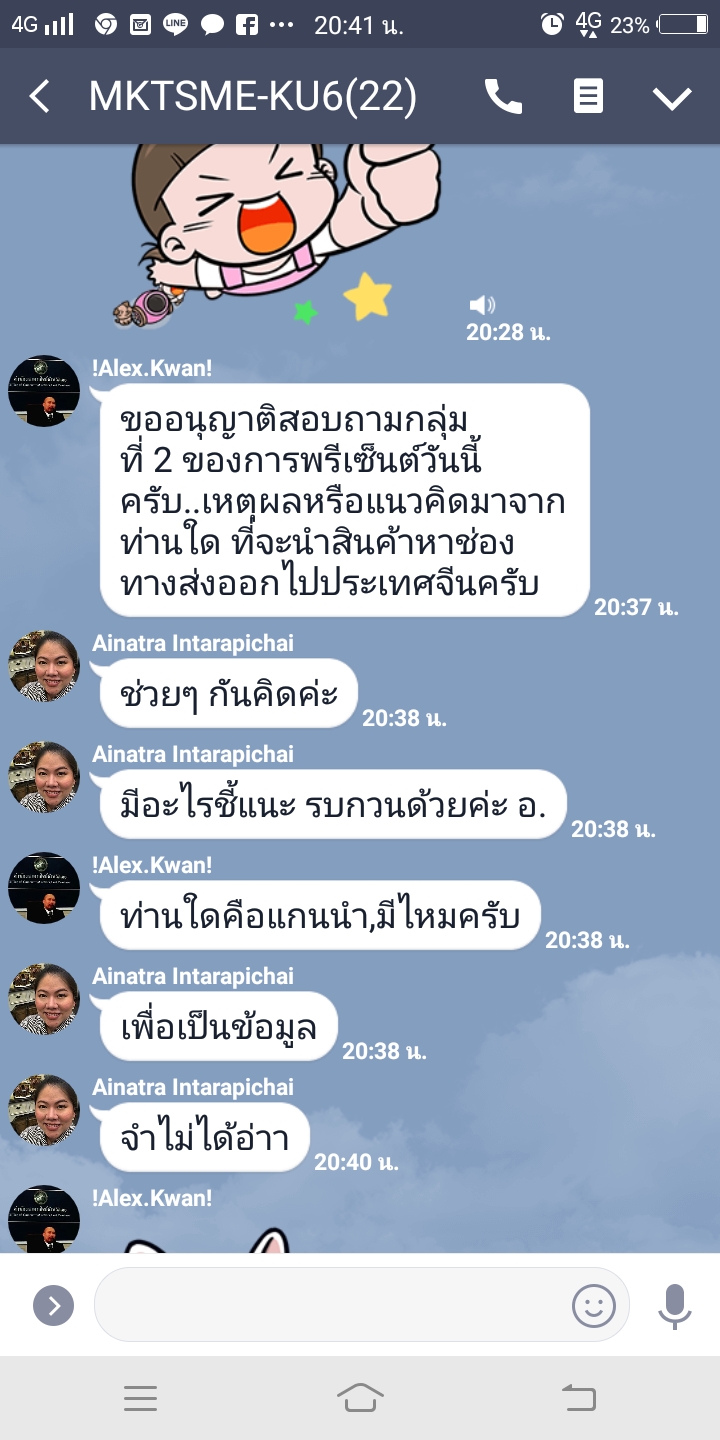The width and height of the screenshot is (720, 1440).
Task: Focus the message text field
Action: (x=330, y=1305)
